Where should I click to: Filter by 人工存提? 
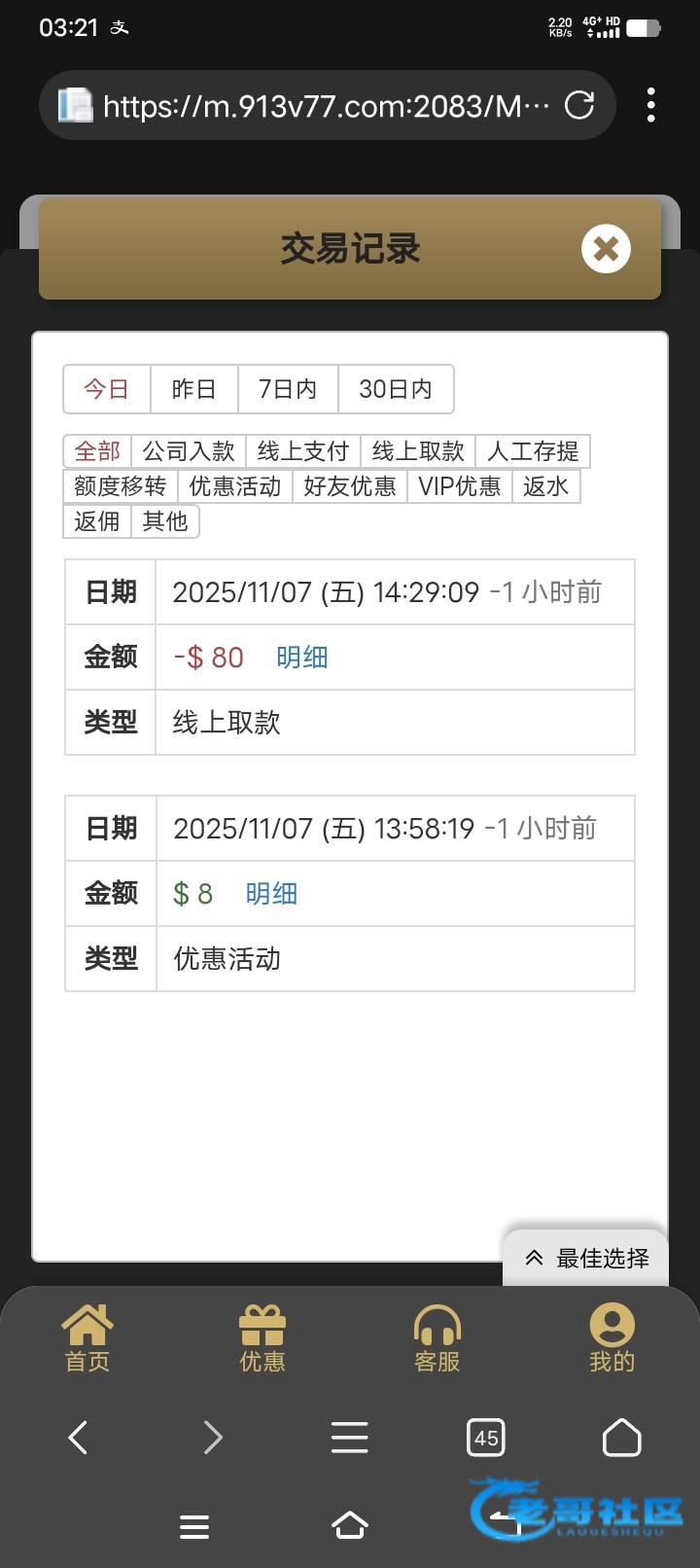click(533, 451)
